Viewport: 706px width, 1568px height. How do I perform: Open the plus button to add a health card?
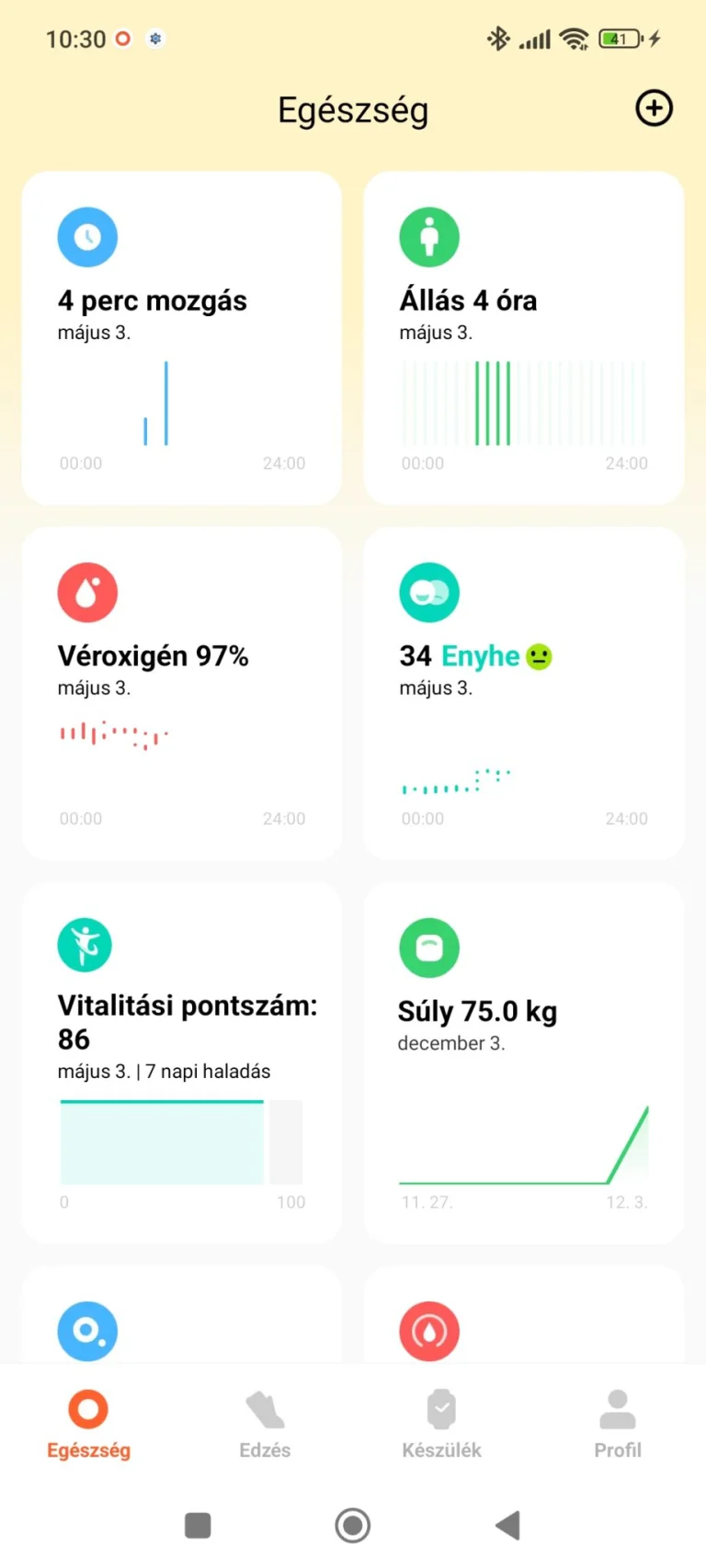654,108
